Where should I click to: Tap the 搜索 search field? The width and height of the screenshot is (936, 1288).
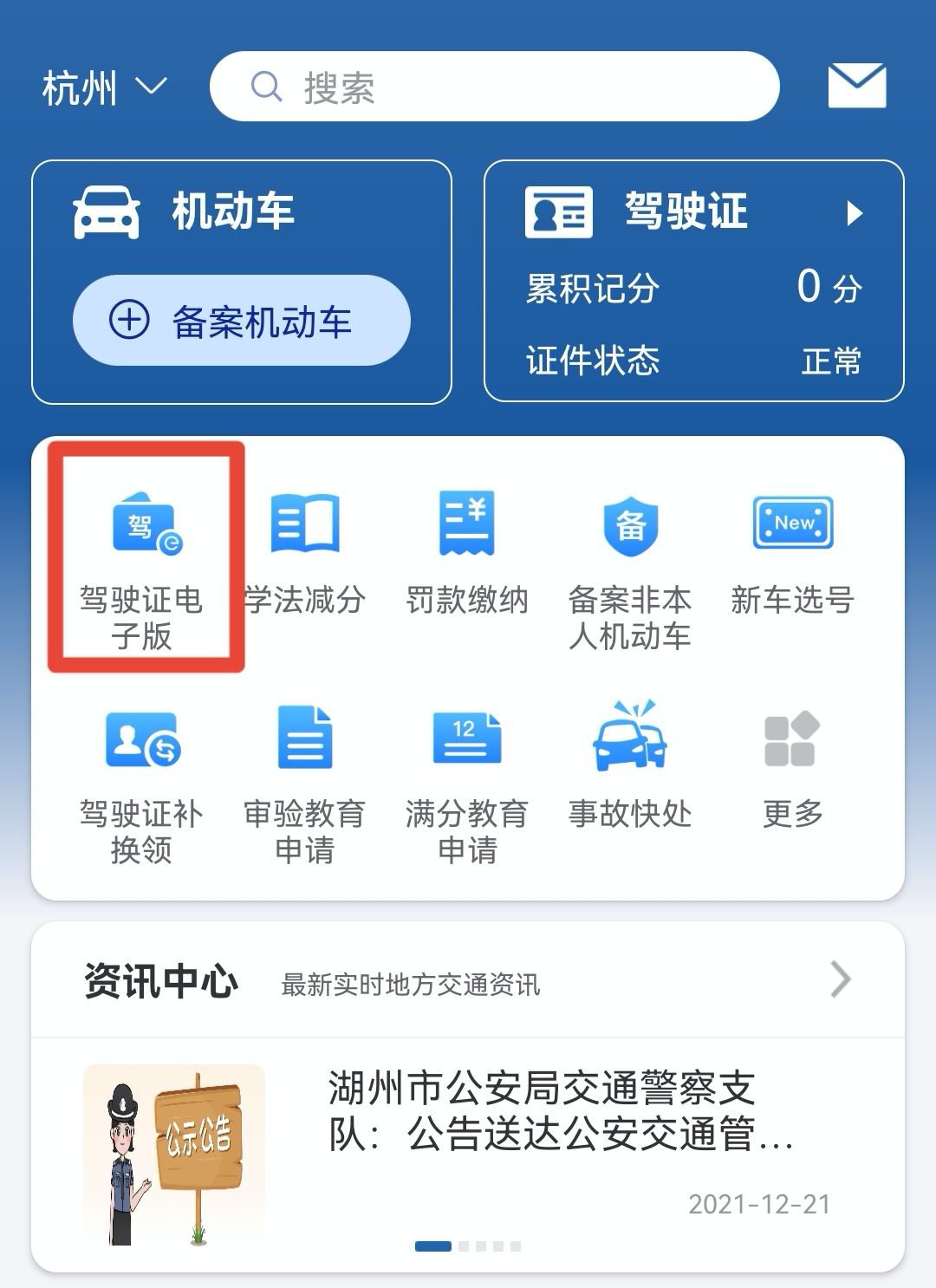tap(494, 87)
